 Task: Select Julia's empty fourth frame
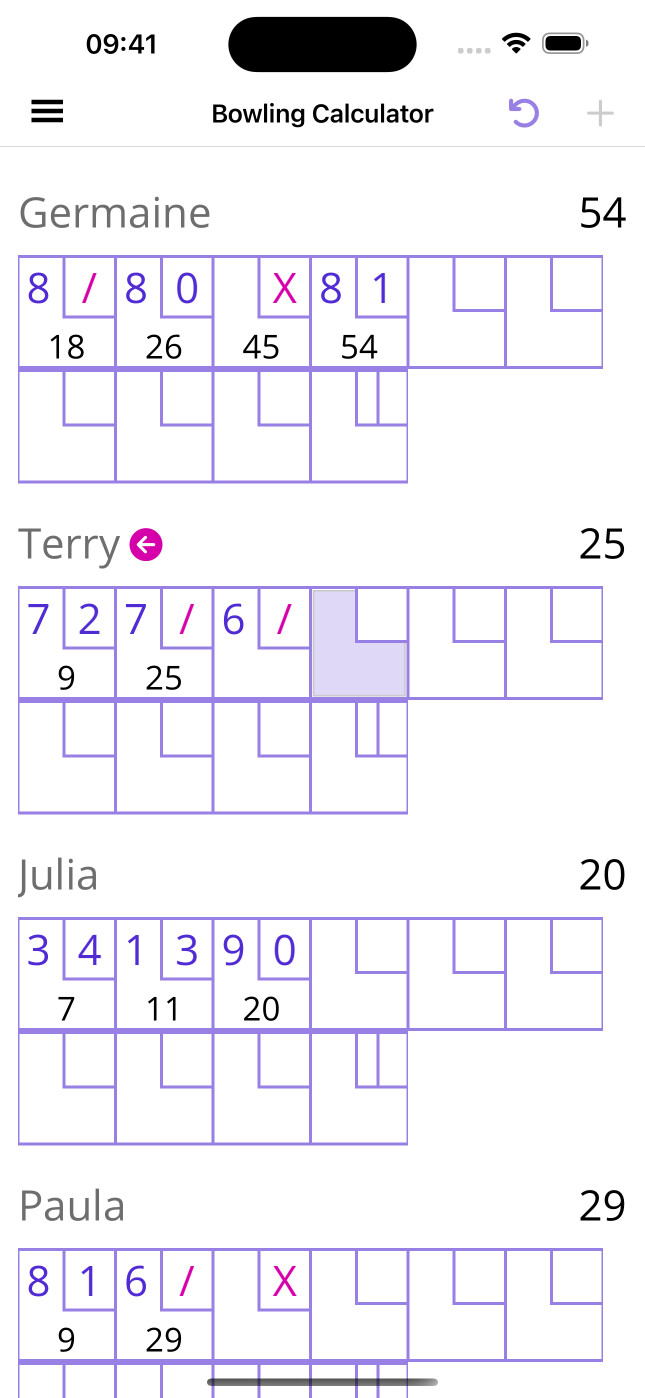(359, 974)
